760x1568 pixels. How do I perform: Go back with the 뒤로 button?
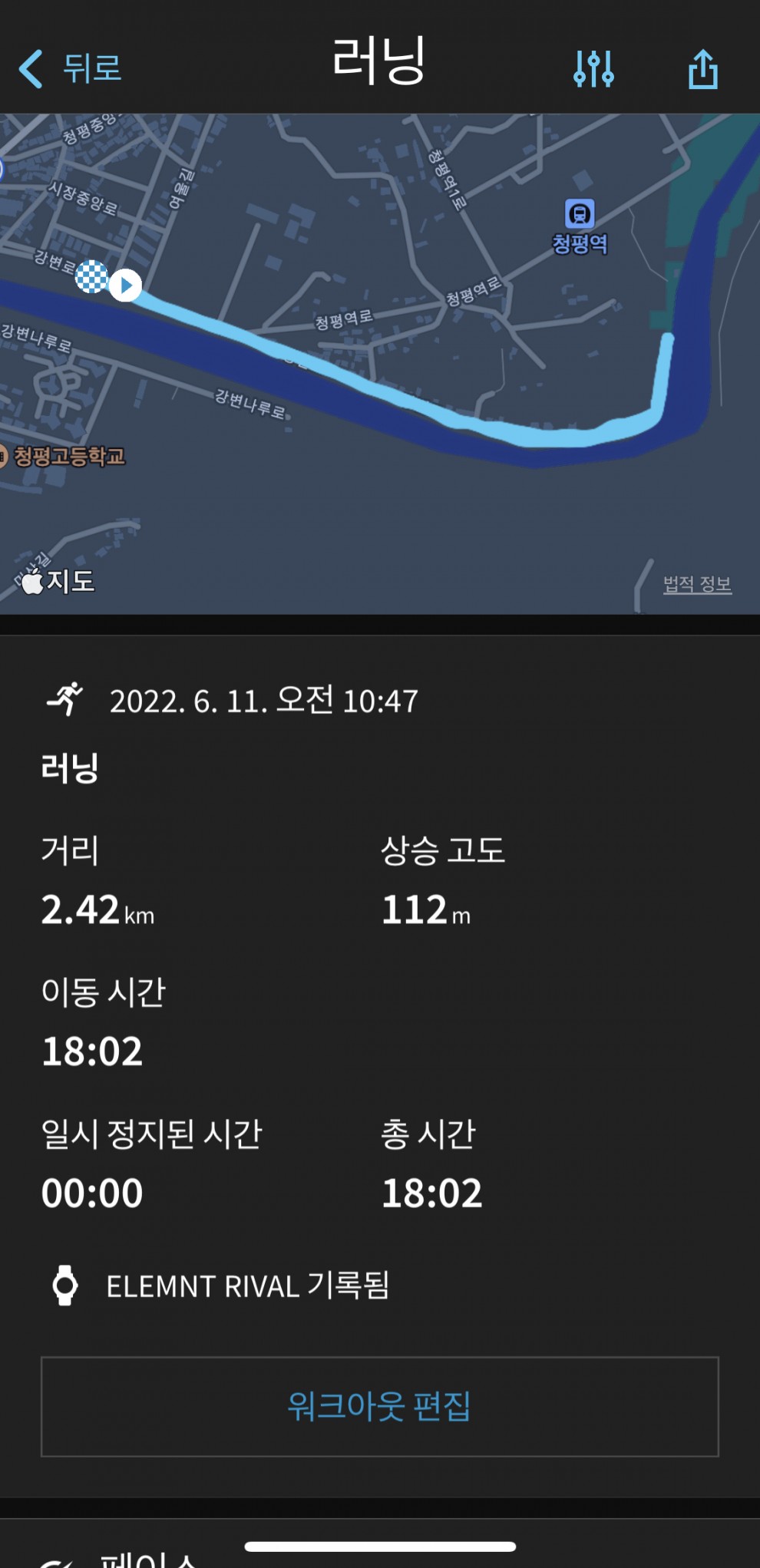coord(71,68)
